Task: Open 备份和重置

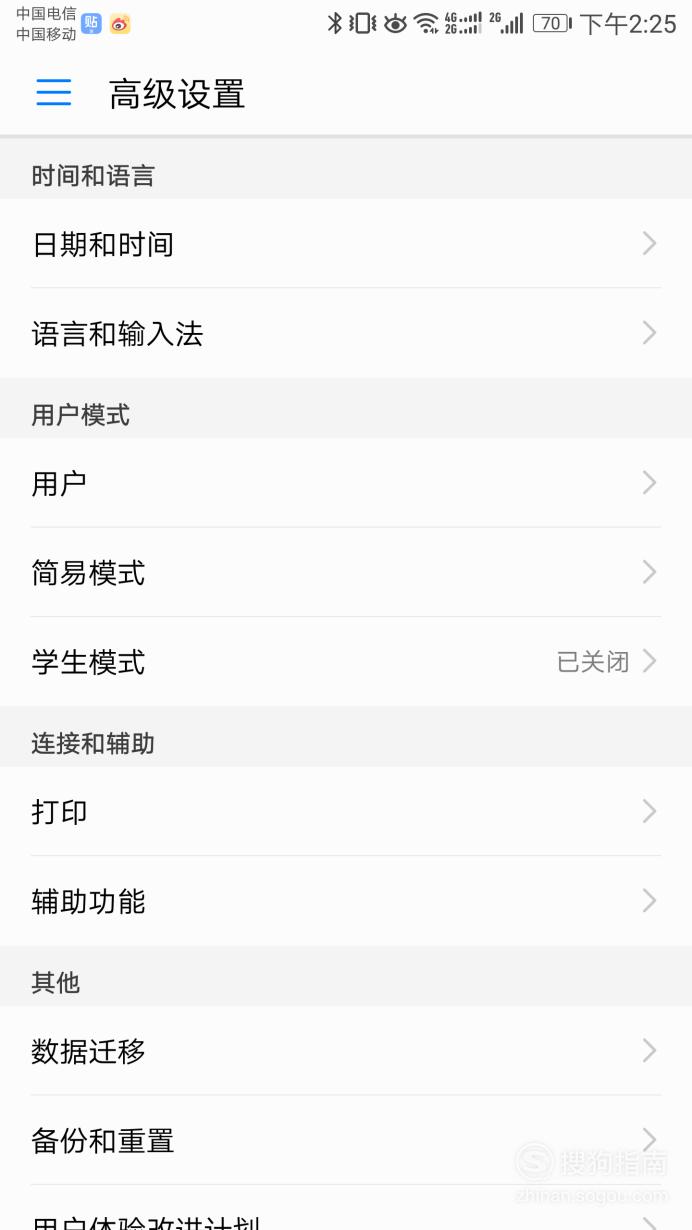Action: pos(346,1140)
